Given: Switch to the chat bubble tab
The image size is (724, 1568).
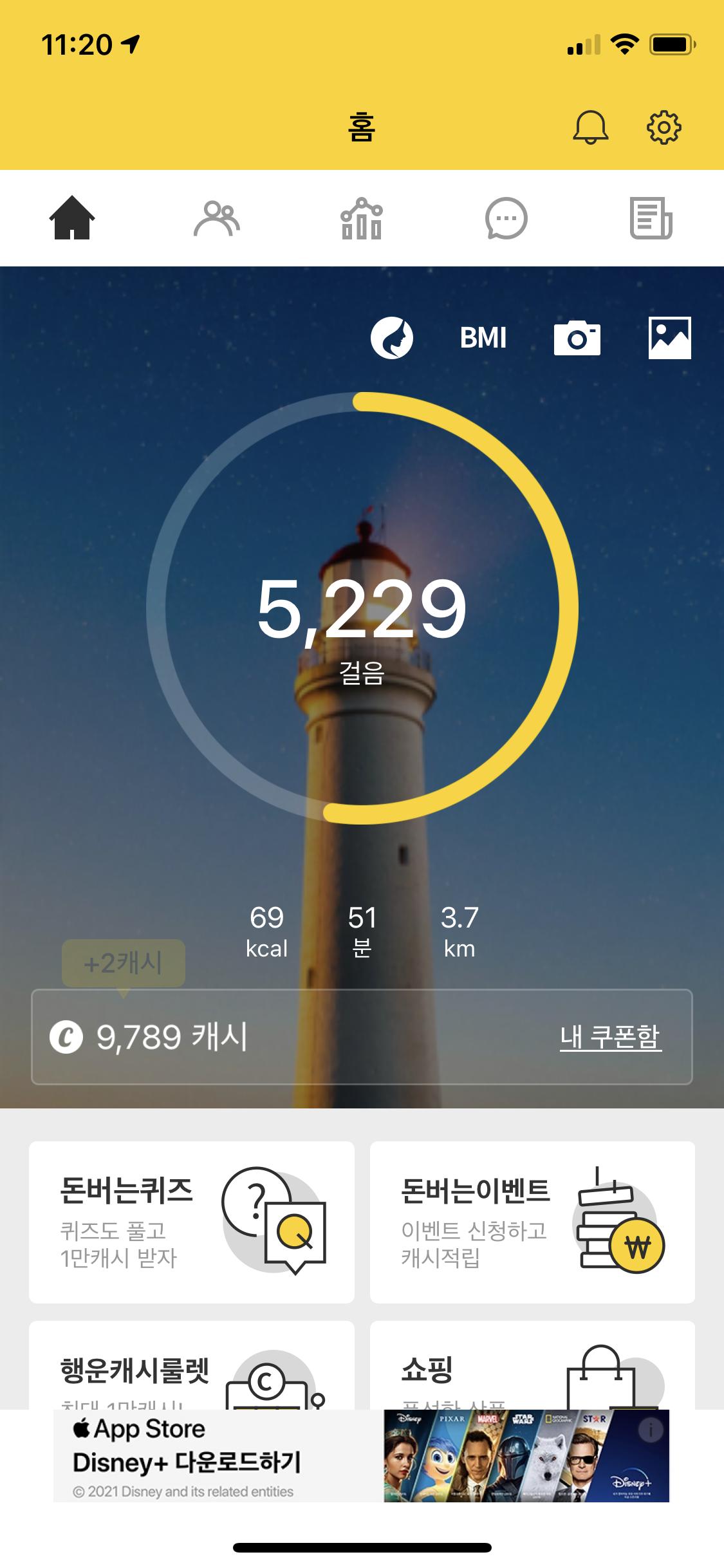Looking at the screenshot, I should click(x=506, y=219).
